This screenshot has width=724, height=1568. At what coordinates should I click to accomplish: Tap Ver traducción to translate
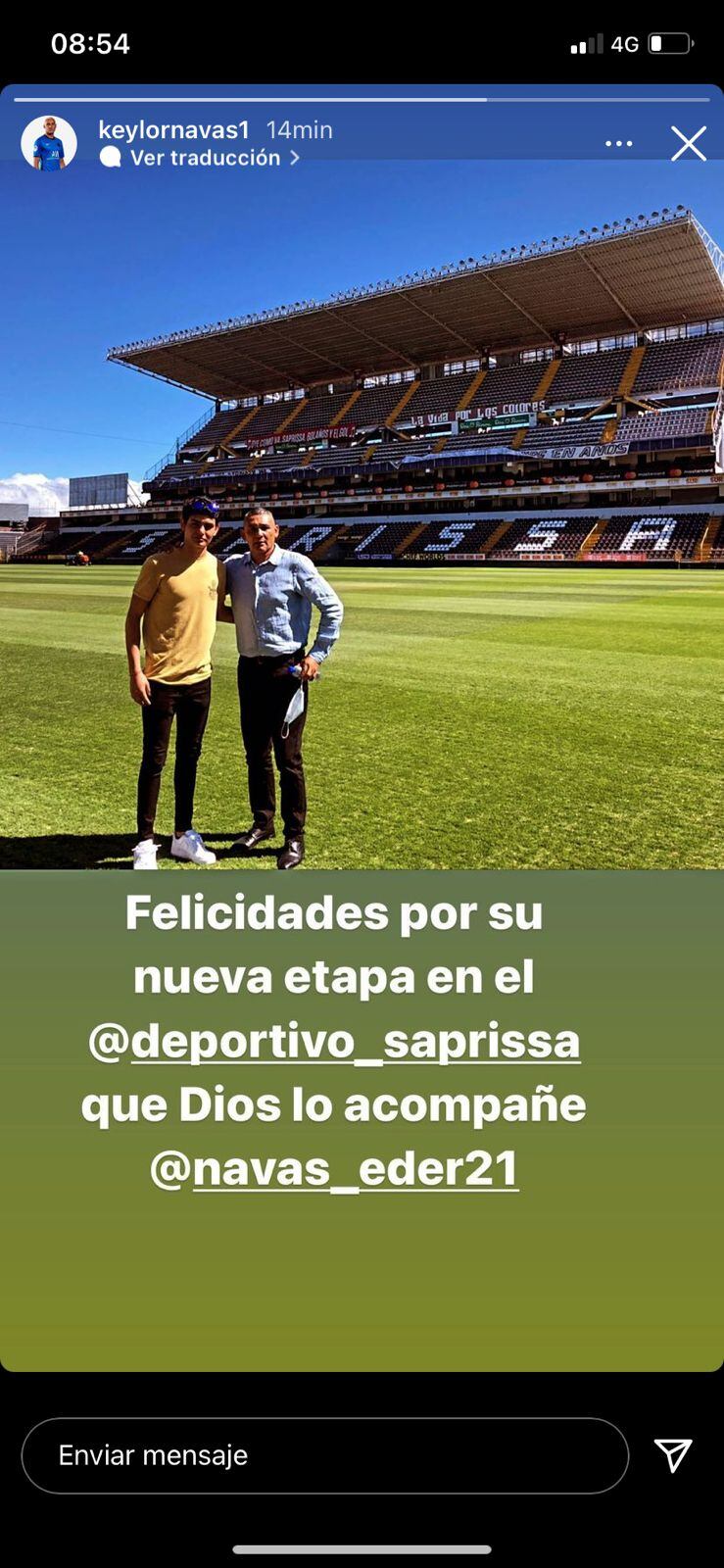pyautogui.click(x=205, y=158)
